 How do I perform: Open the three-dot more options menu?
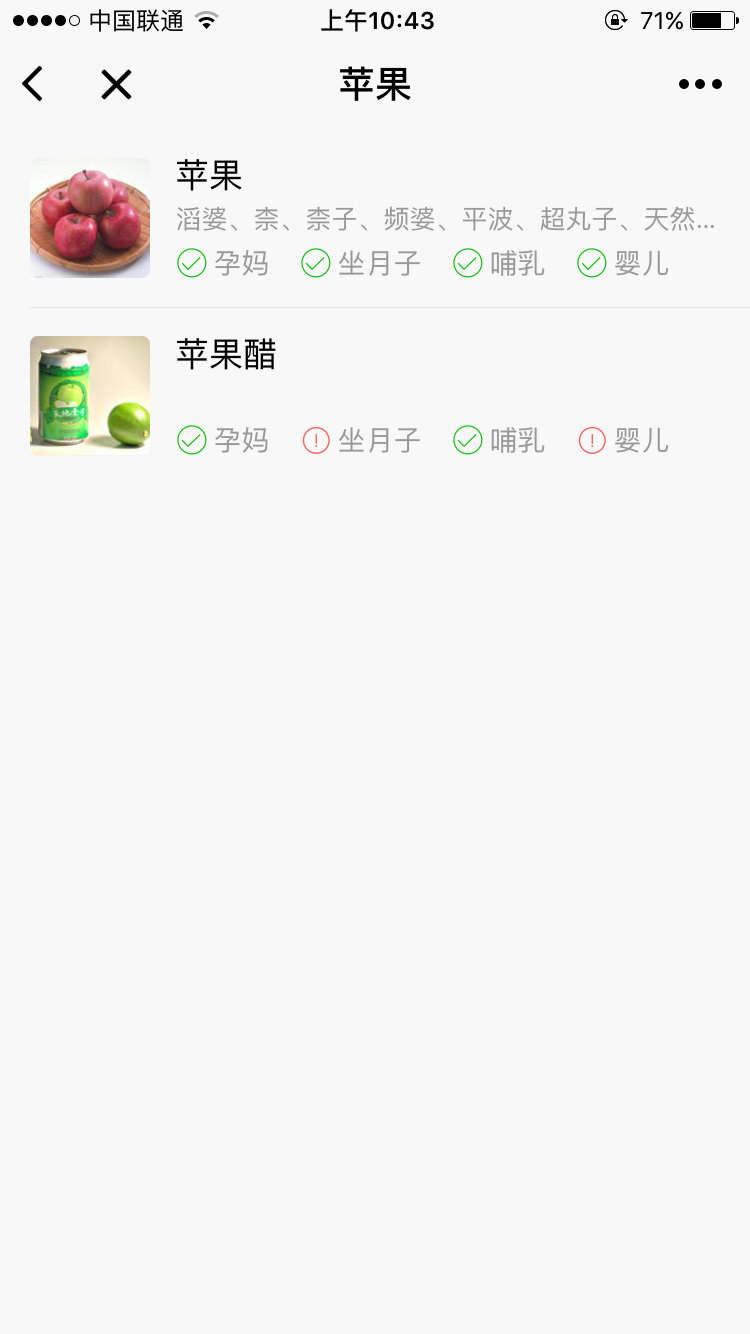(x=700, y=84)
